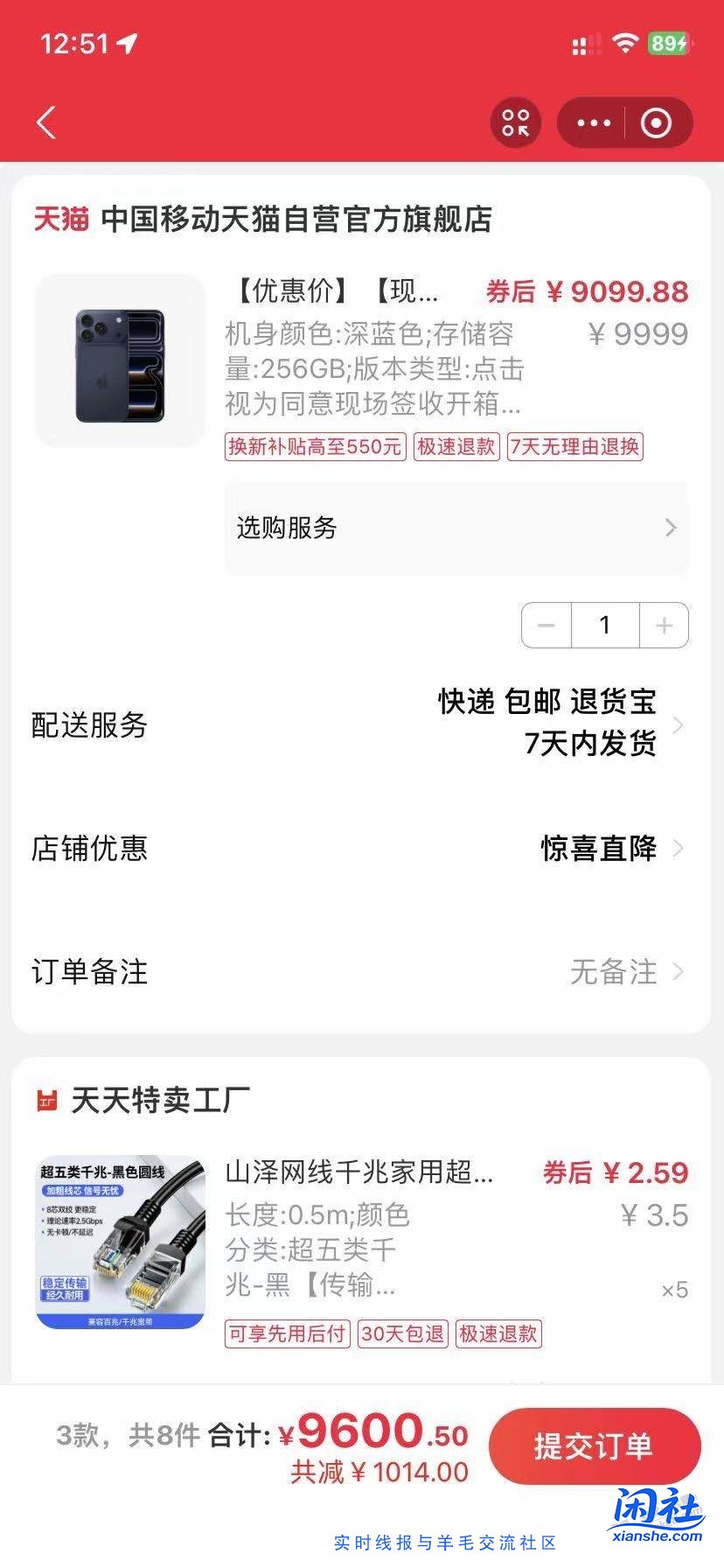Tap the back arrow icon
Image resolution: width=724 pixels, height=1568 pixels.
[46, 122]
